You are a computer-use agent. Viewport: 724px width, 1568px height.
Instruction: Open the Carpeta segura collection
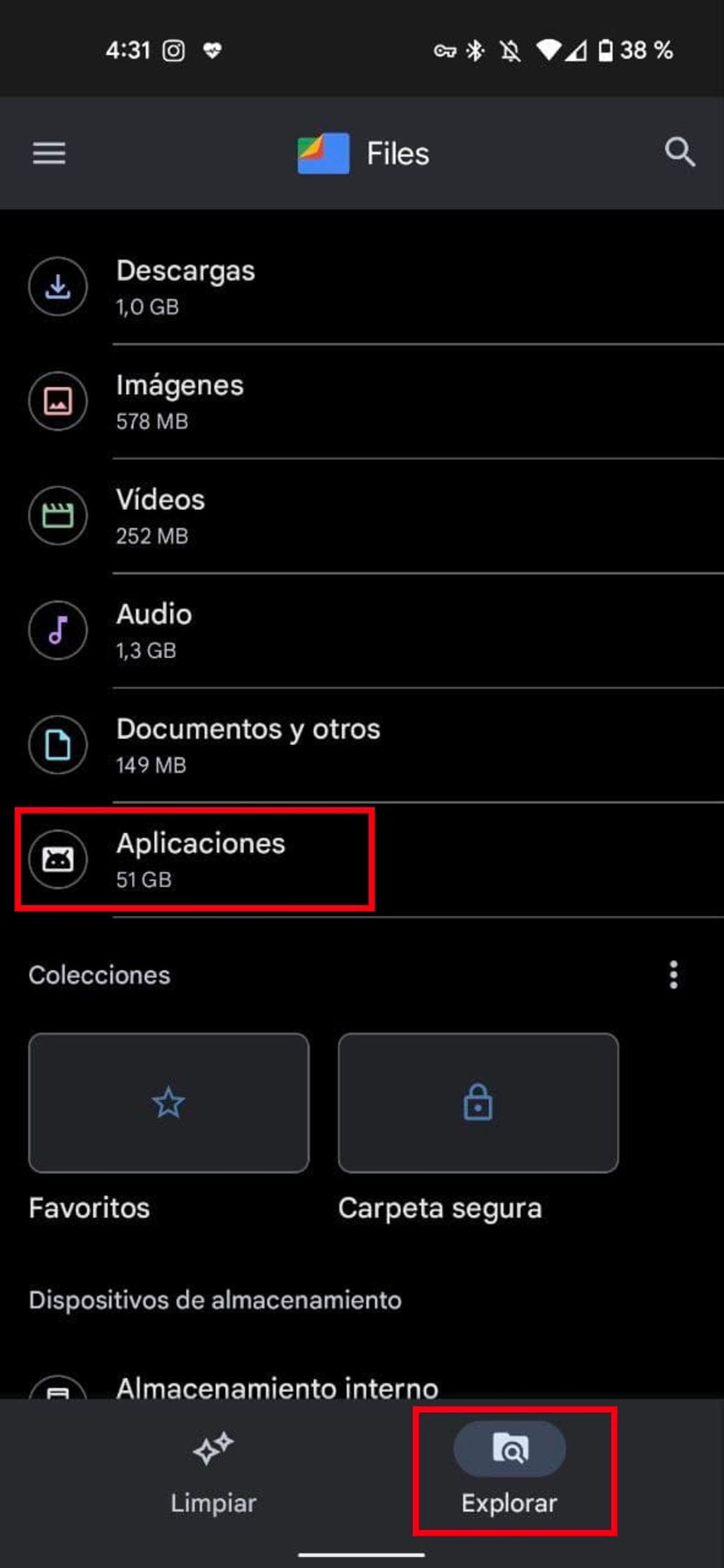point(478,1102)
